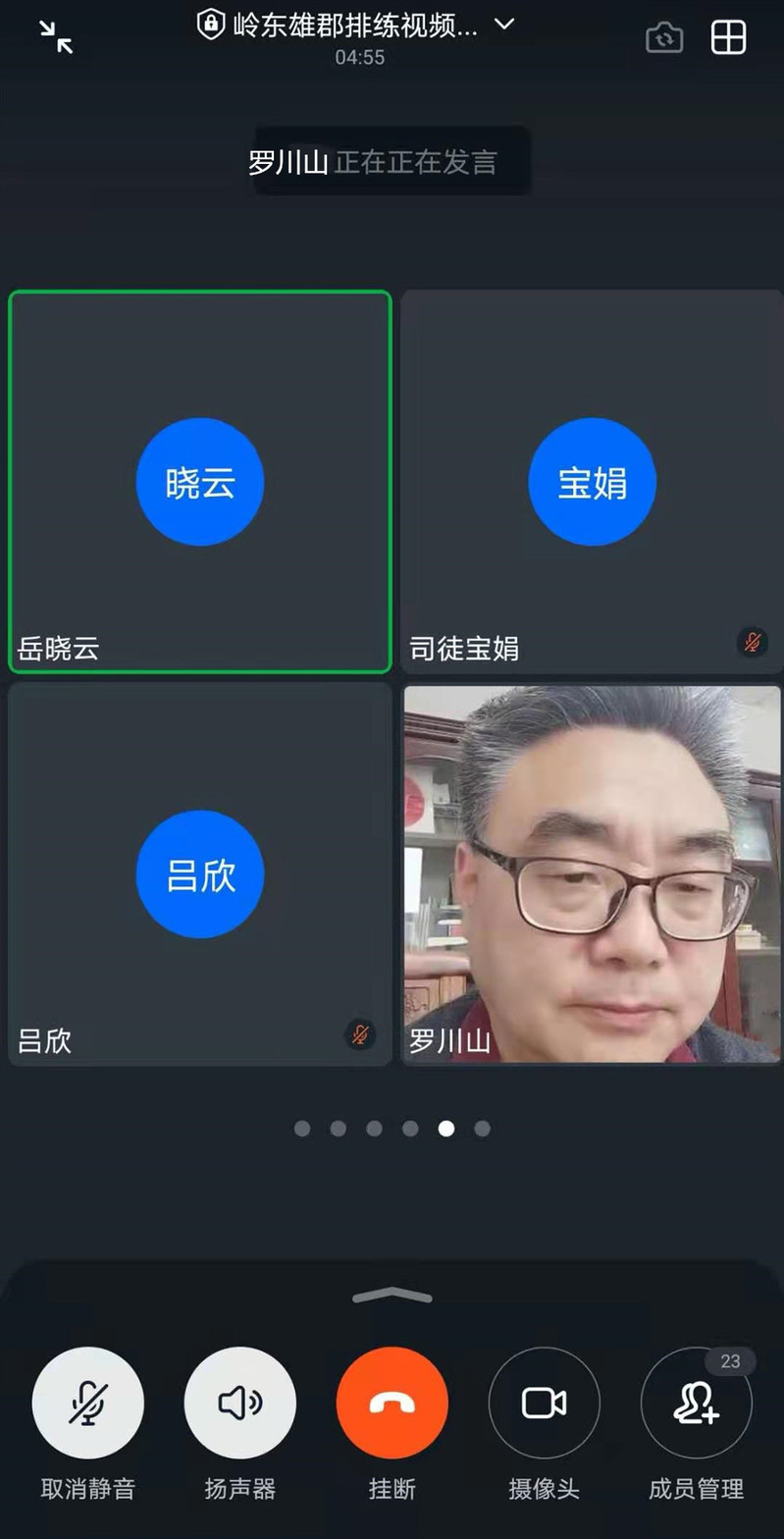This screenshot has height=1539, width=784.
Task: Open 罗川山's video tile
Action: 592,874
